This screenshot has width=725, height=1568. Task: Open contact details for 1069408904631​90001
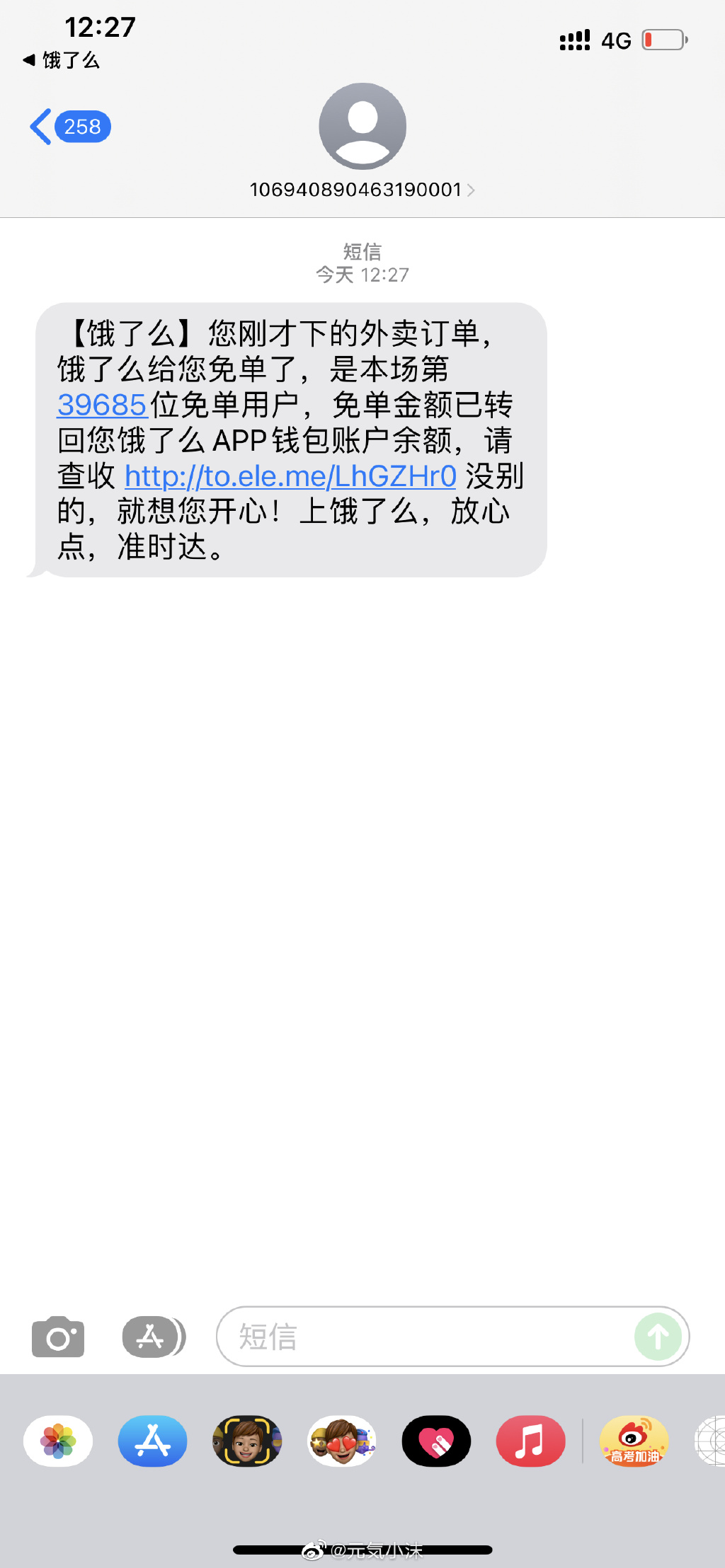[362, 190]
